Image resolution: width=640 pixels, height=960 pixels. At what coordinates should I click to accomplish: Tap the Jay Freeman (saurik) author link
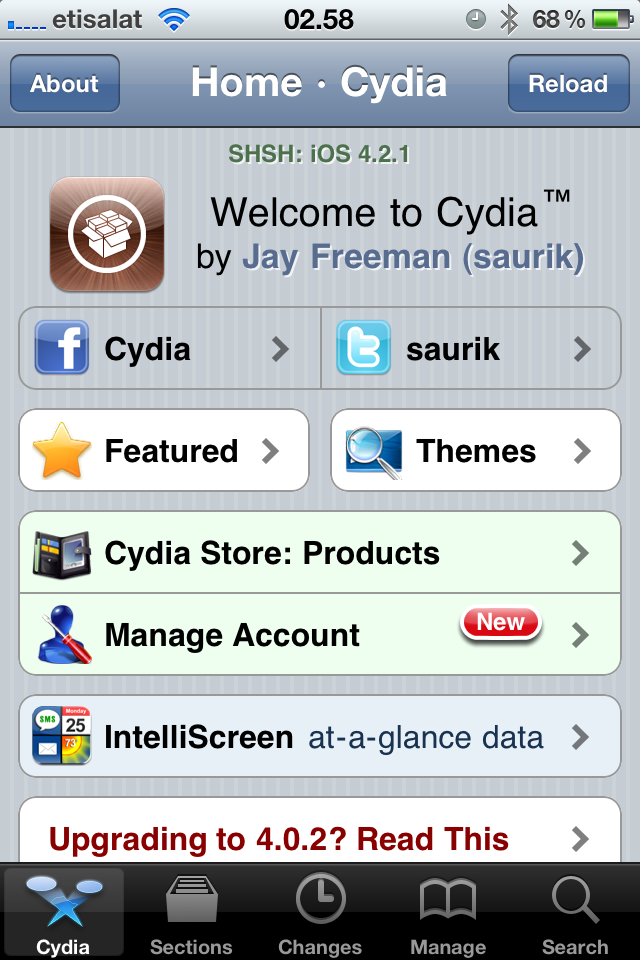pos(413,257)
